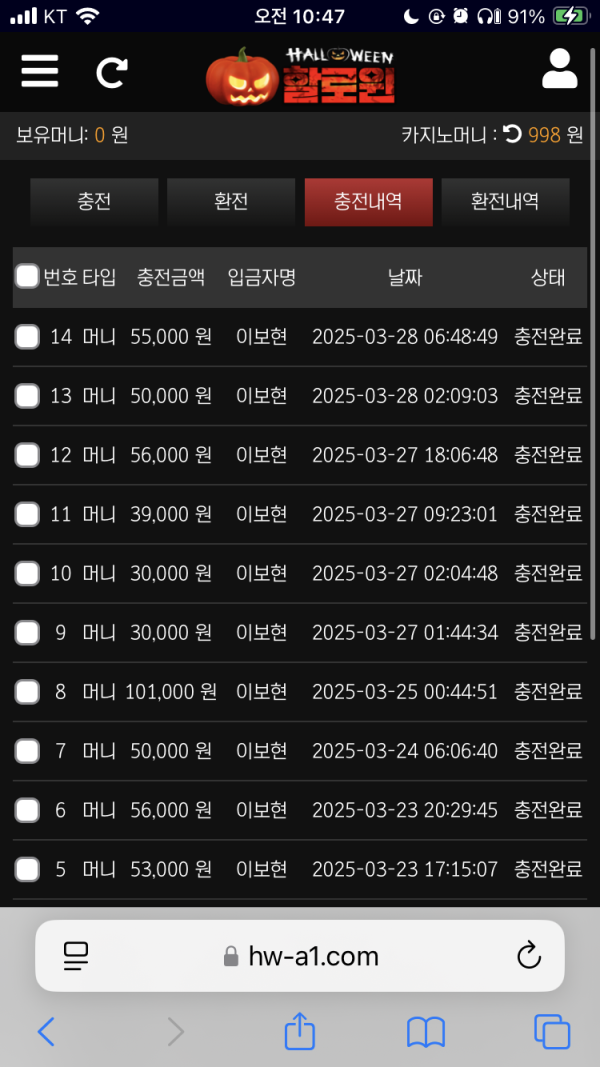Select the checkbox for entry number 12
Image resolution: width=600 pixels, height=1067 pixels.
point(27,455)
